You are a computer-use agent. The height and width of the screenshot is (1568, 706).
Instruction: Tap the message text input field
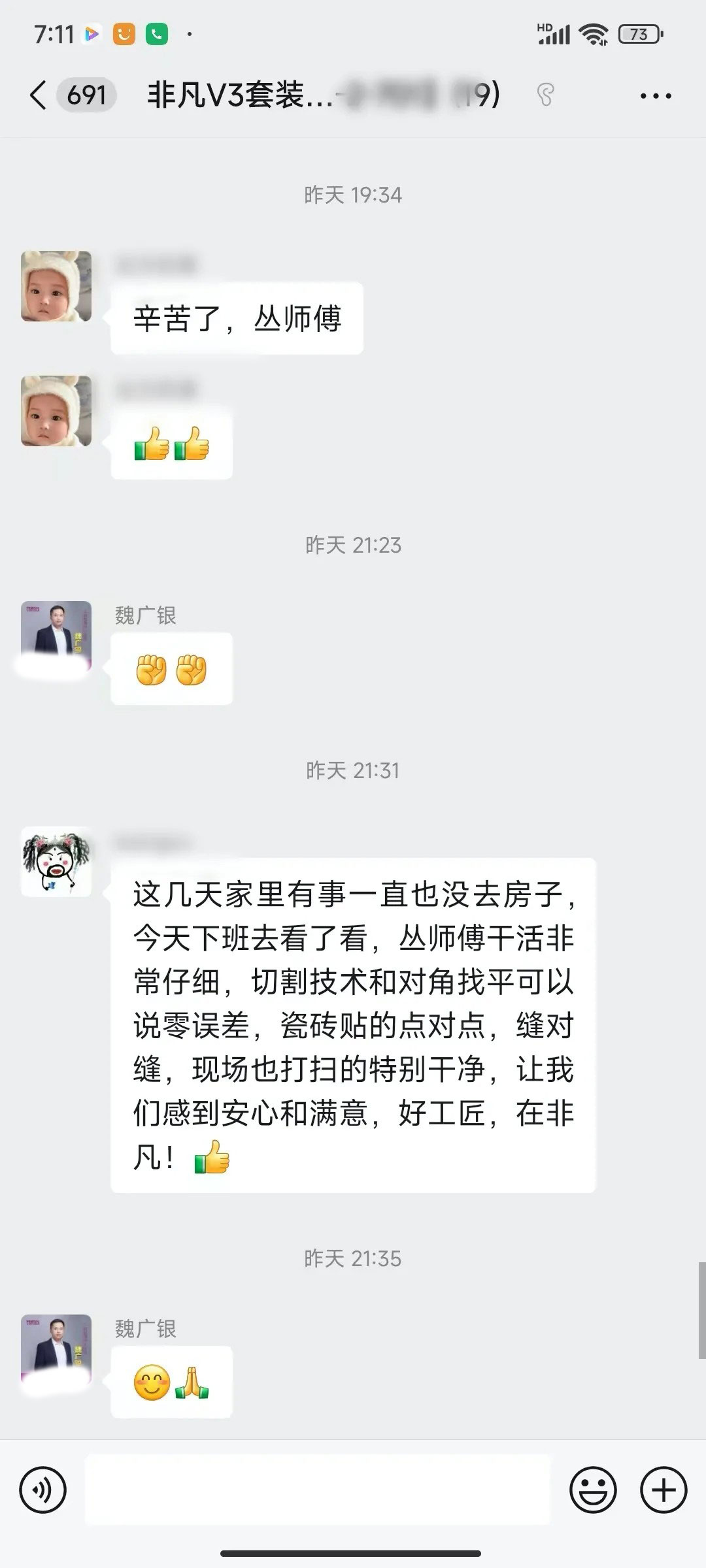[x=318, y=1491]
